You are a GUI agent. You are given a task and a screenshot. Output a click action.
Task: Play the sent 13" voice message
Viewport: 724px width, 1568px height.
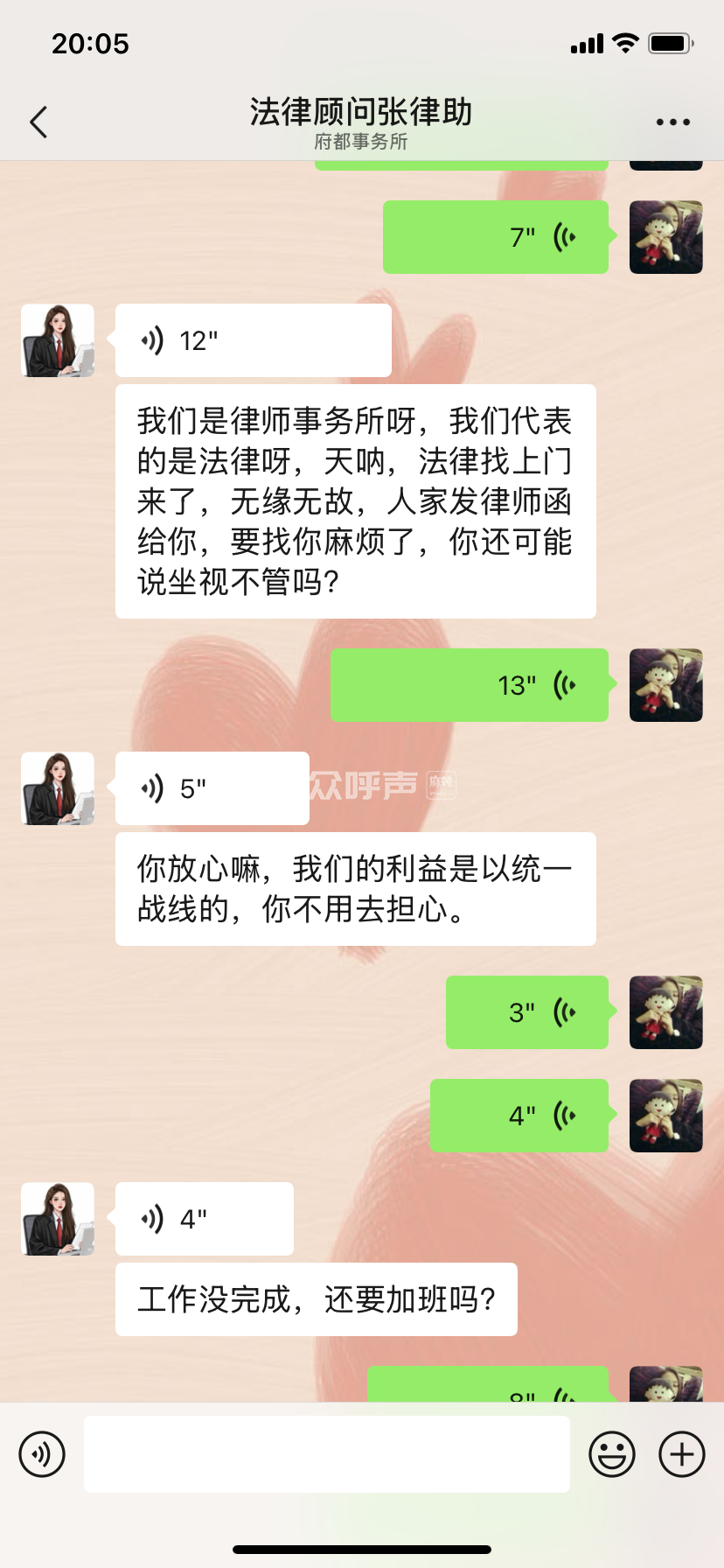click(x=470, y=685)
